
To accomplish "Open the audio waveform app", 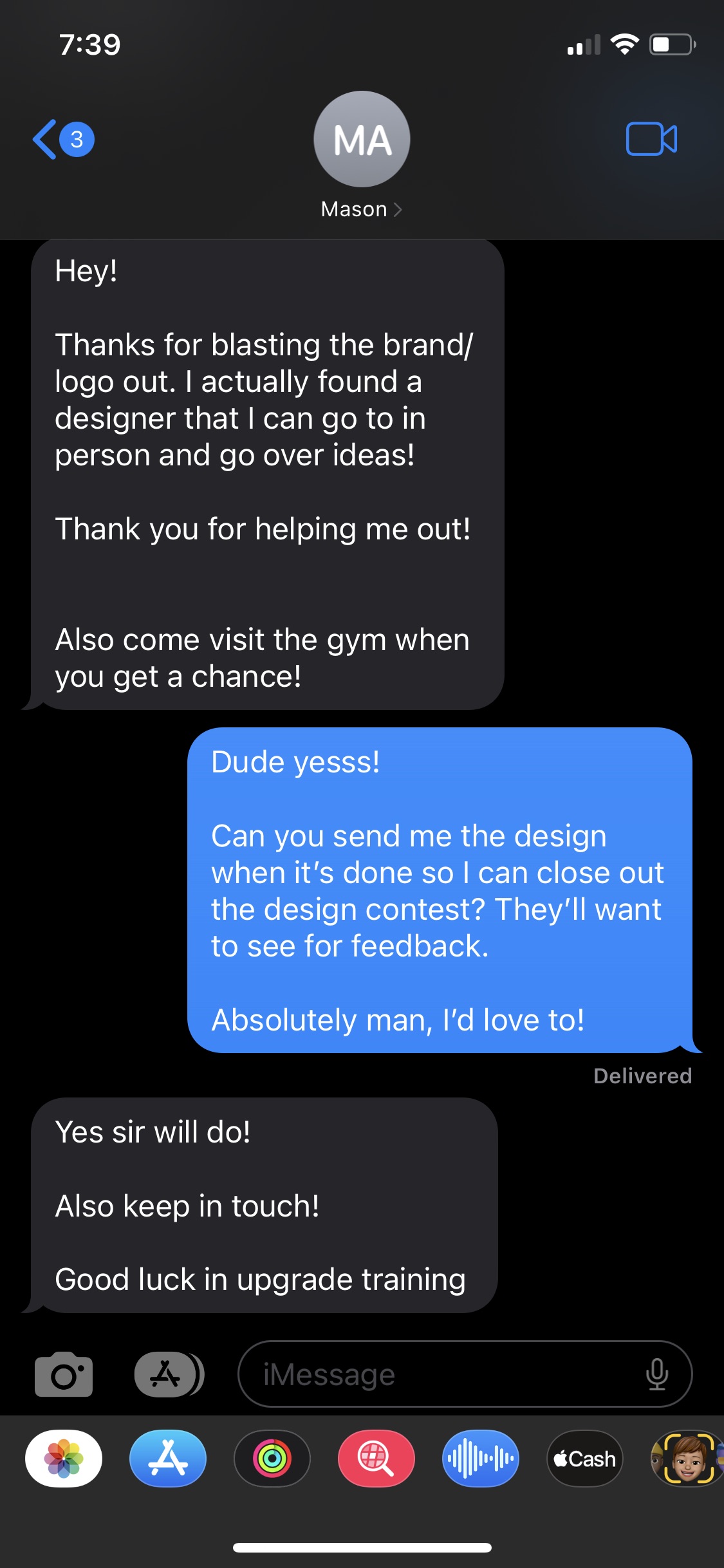I will coord(481,1459).
